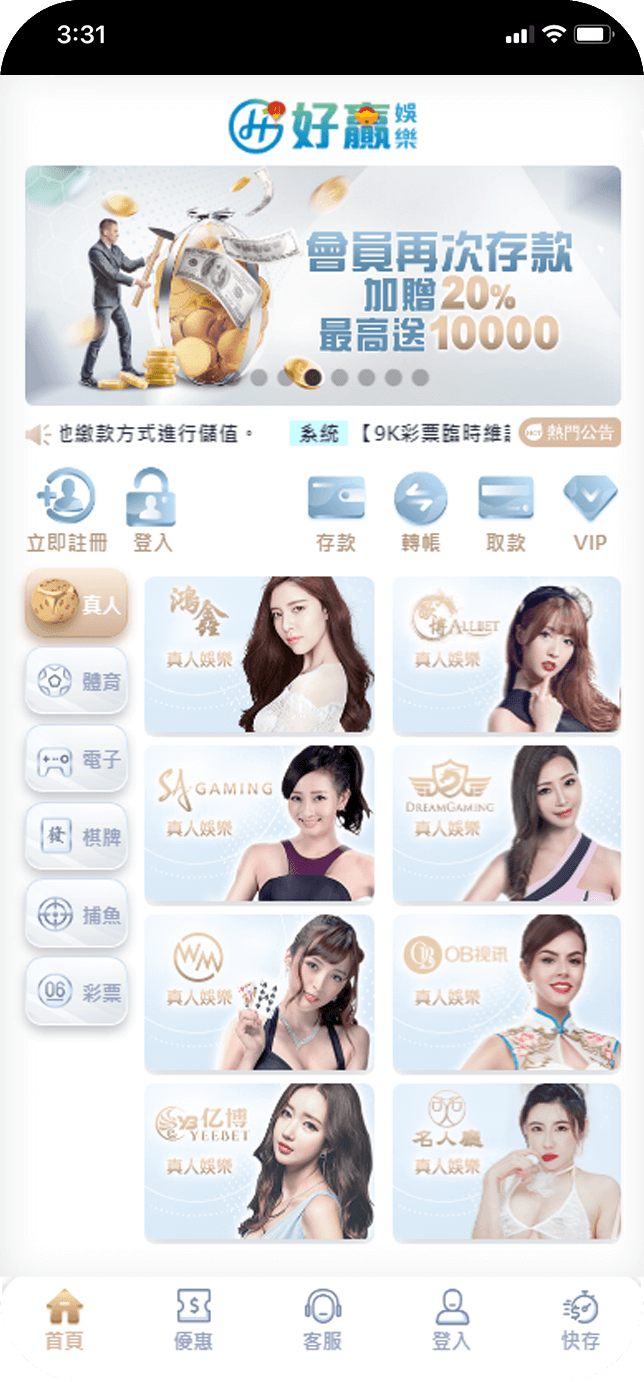Open 取款 withdrawal
Screen dimensions: 644x1382
click(505, 510)
